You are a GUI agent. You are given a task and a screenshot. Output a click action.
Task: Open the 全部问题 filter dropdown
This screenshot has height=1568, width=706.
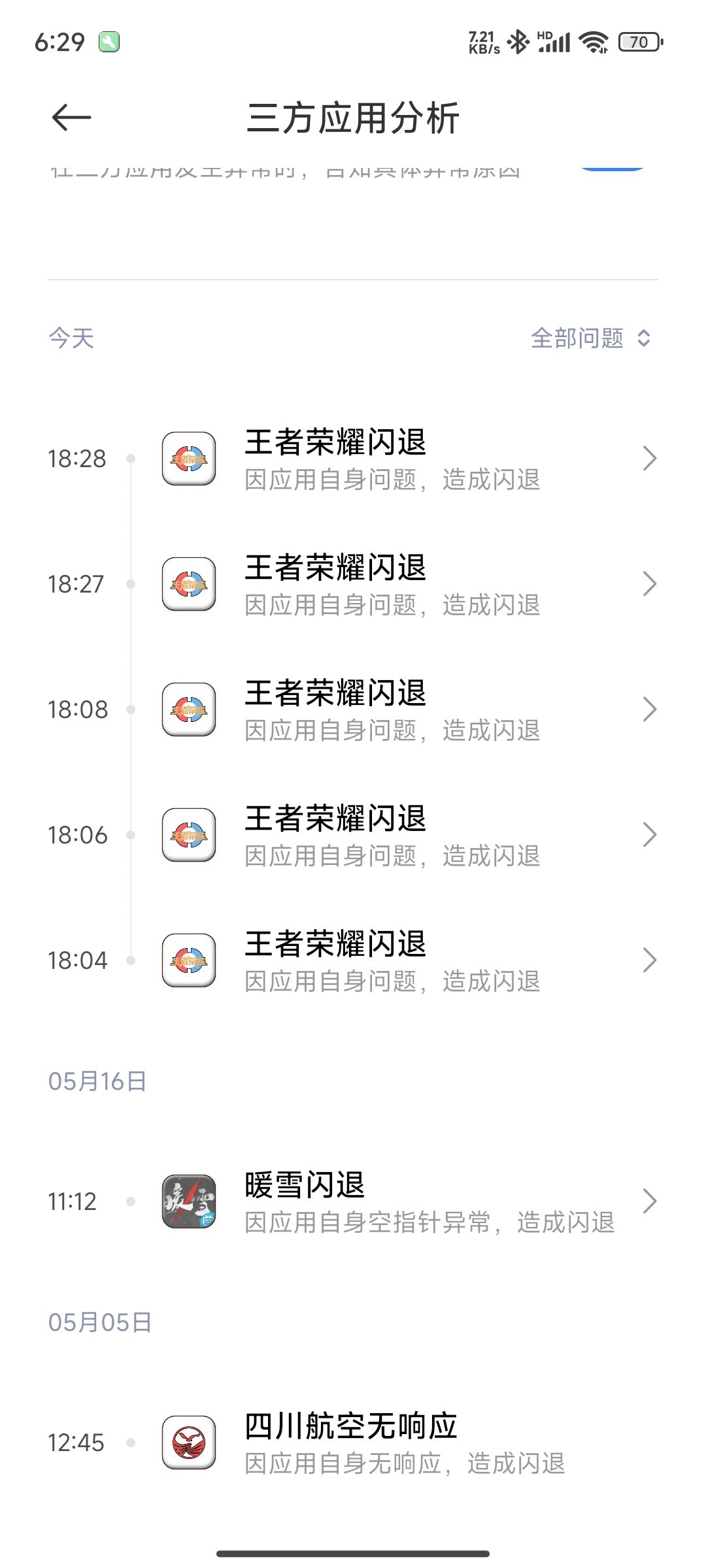pos(591,338)
